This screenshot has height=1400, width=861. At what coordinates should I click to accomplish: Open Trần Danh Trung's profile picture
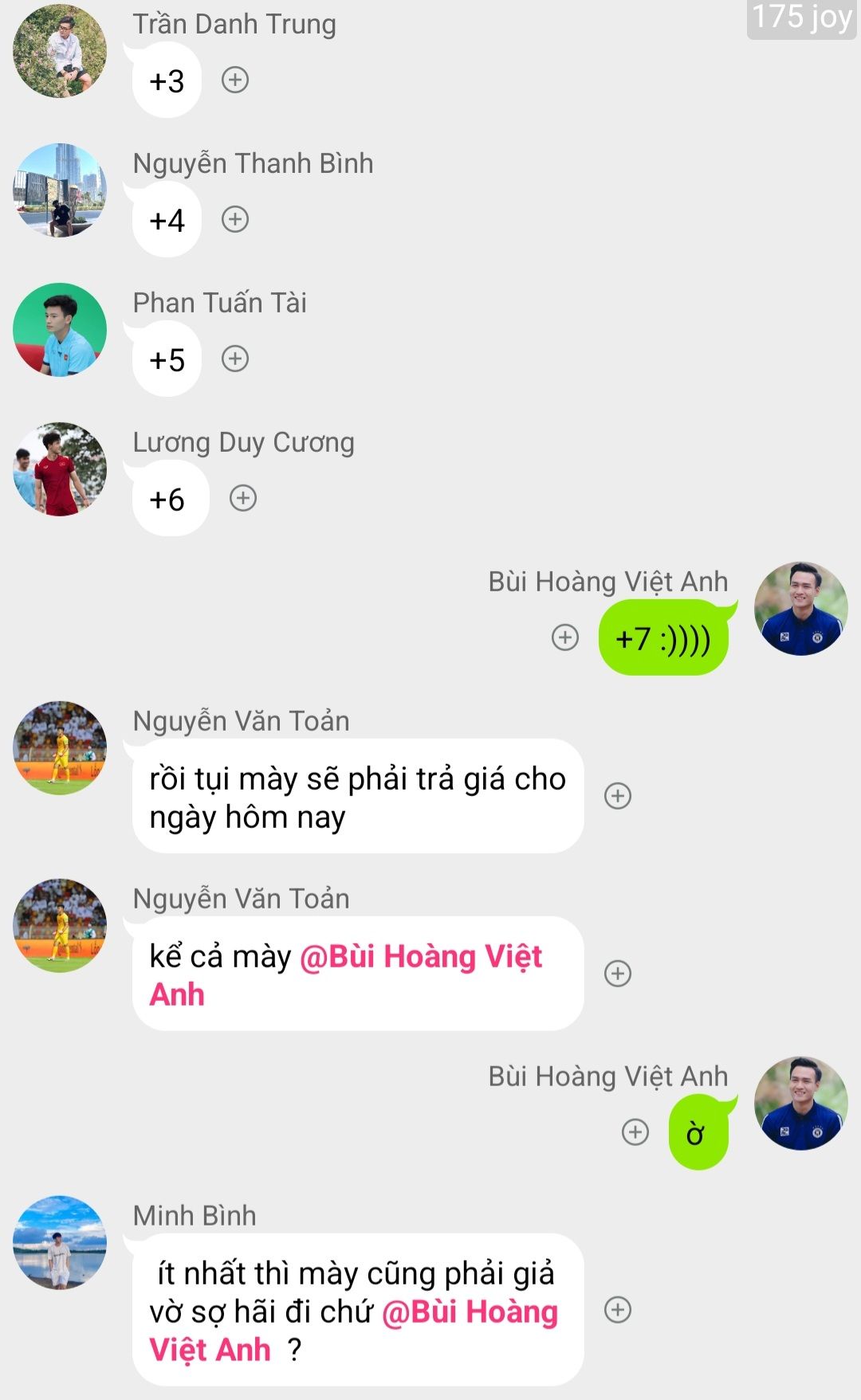click(60, 51)
